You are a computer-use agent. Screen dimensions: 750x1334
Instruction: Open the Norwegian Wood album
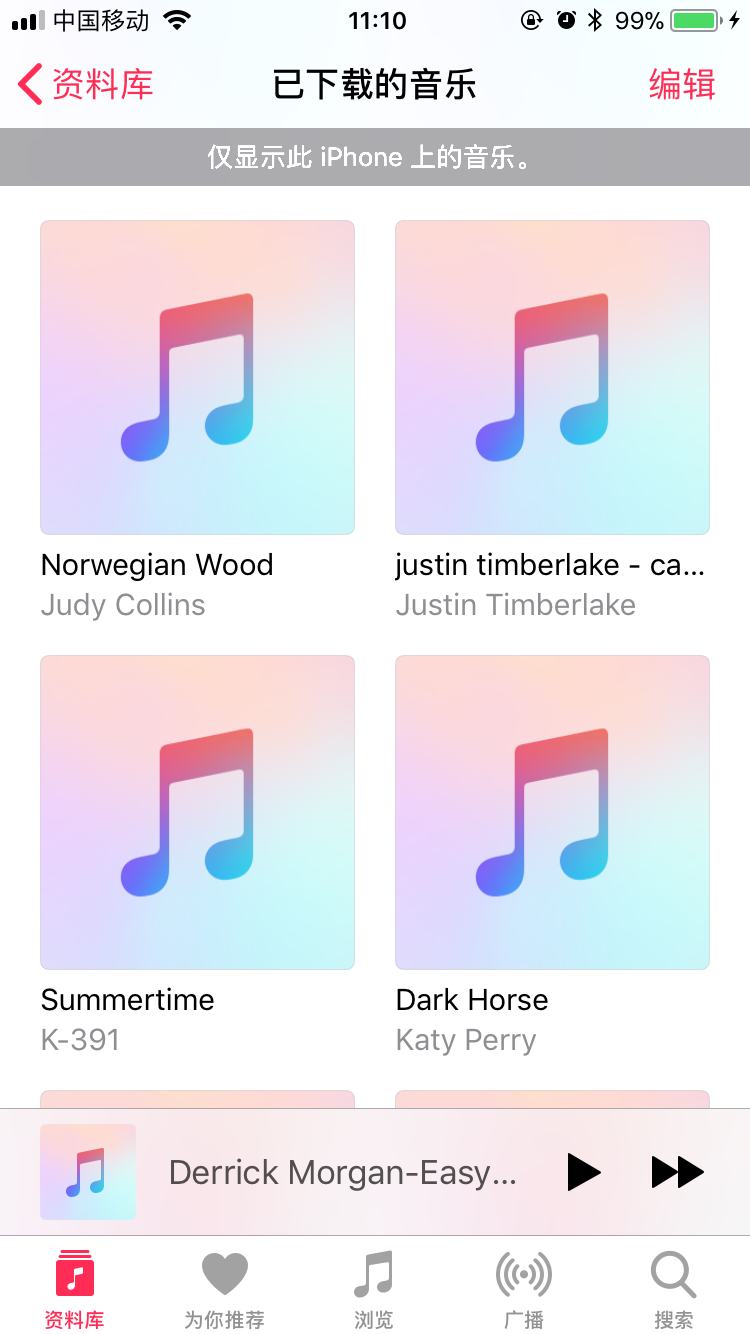[197, 378]
